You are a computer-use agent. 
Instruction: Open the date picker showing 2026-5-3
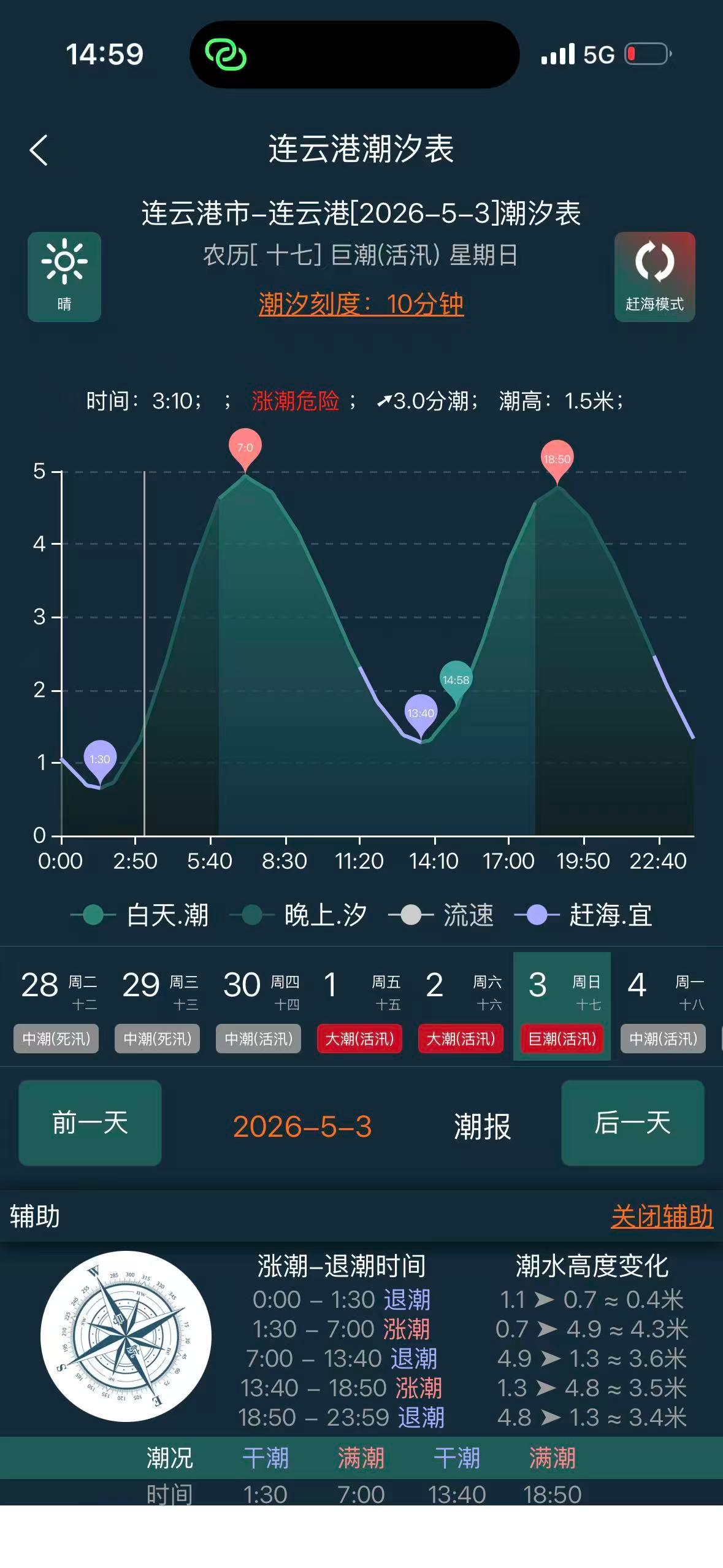[302, 1126]
